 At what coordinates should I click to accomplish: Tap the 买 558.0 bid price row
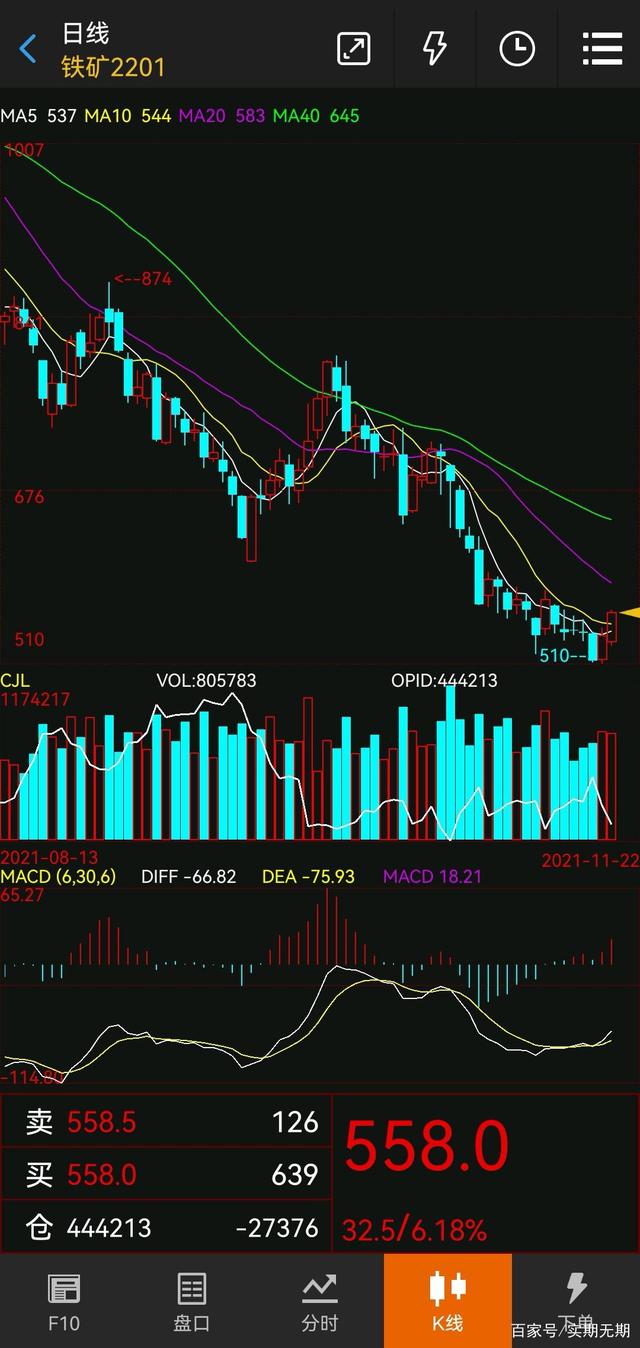click(165, 1174)
